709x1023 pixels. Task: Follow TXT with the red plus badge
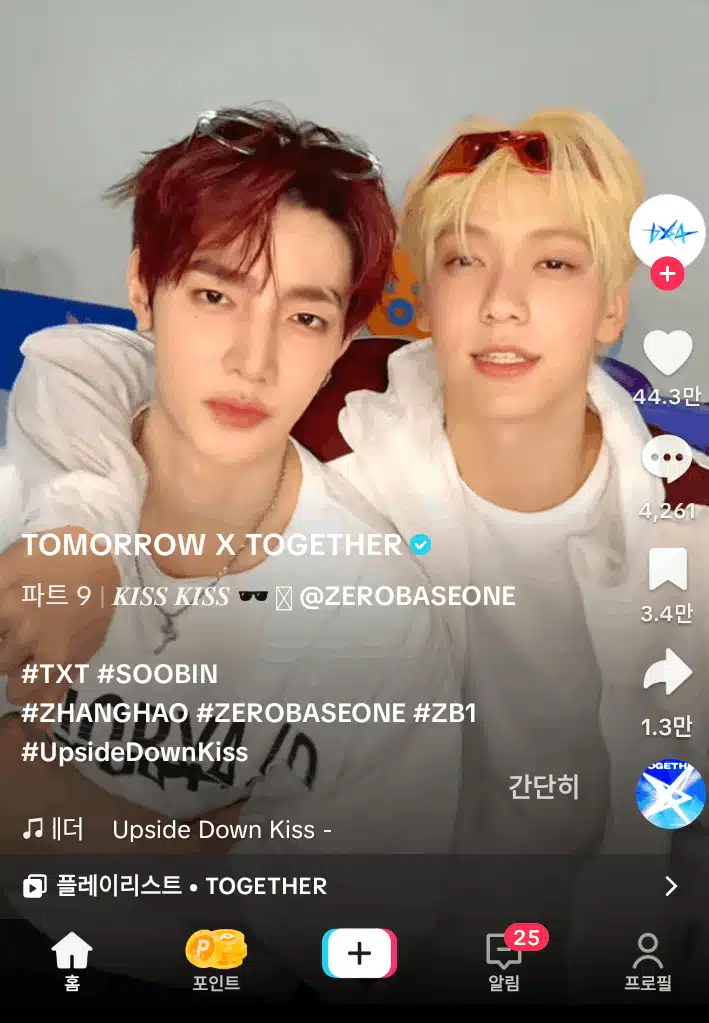click(x=667, y=272)
